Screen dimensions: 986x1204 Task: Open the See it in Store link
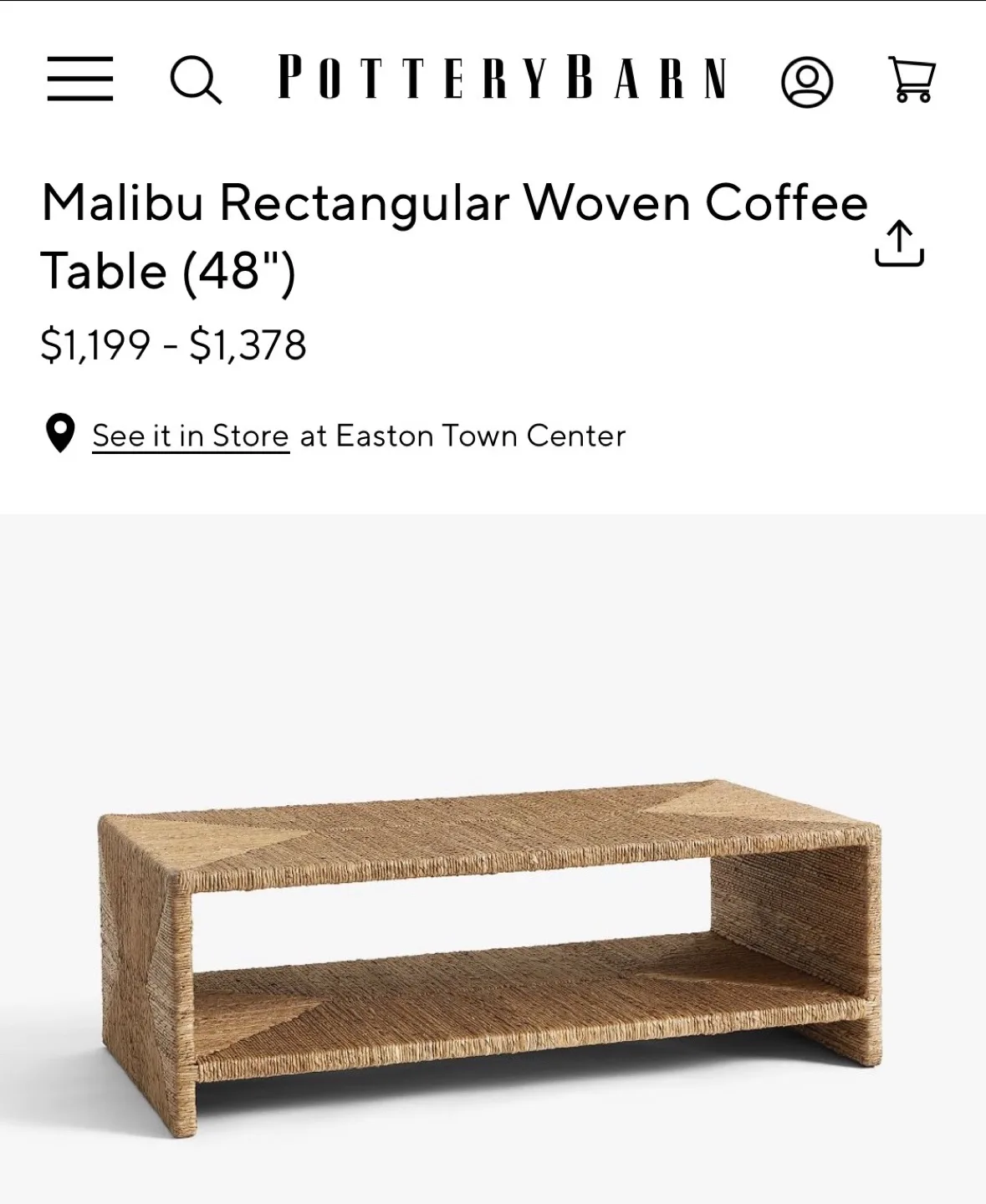click(x=189, y=435)
